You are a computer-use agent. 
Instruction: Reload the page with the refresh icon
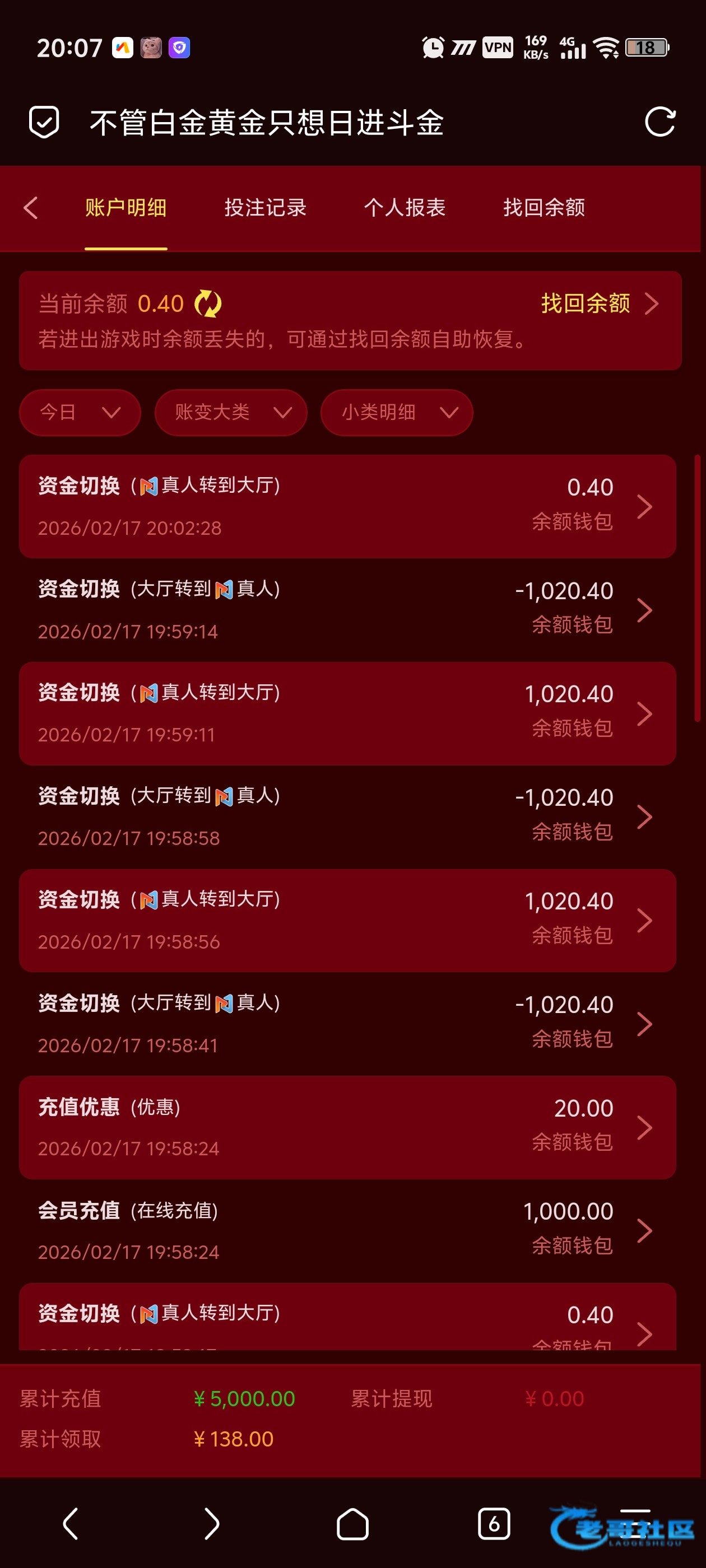659,122
